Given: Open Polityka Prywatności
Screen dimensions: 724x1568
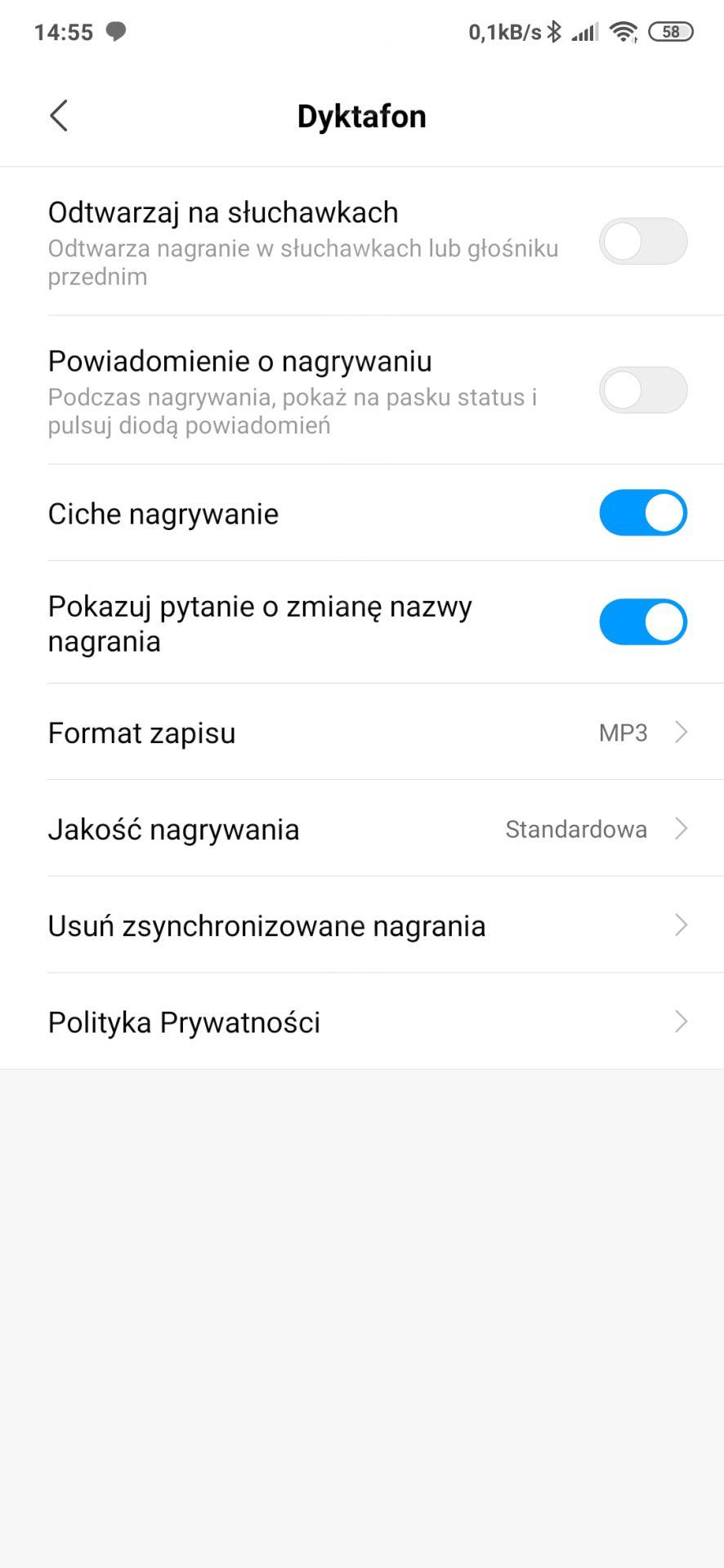Looking at the screenshot, I should (362, 1022).
